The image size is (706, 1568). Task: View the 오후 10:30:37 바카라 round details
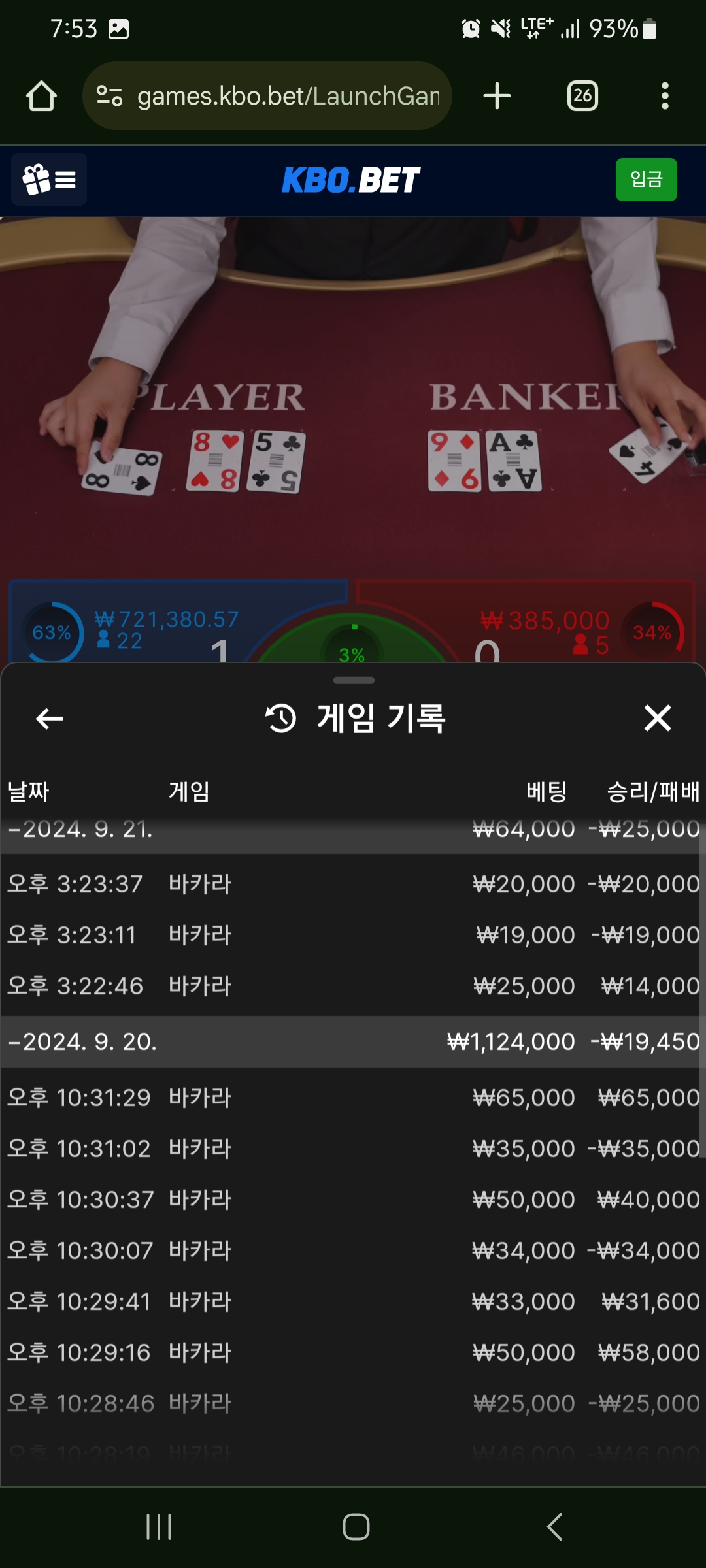pos(353,1200)
